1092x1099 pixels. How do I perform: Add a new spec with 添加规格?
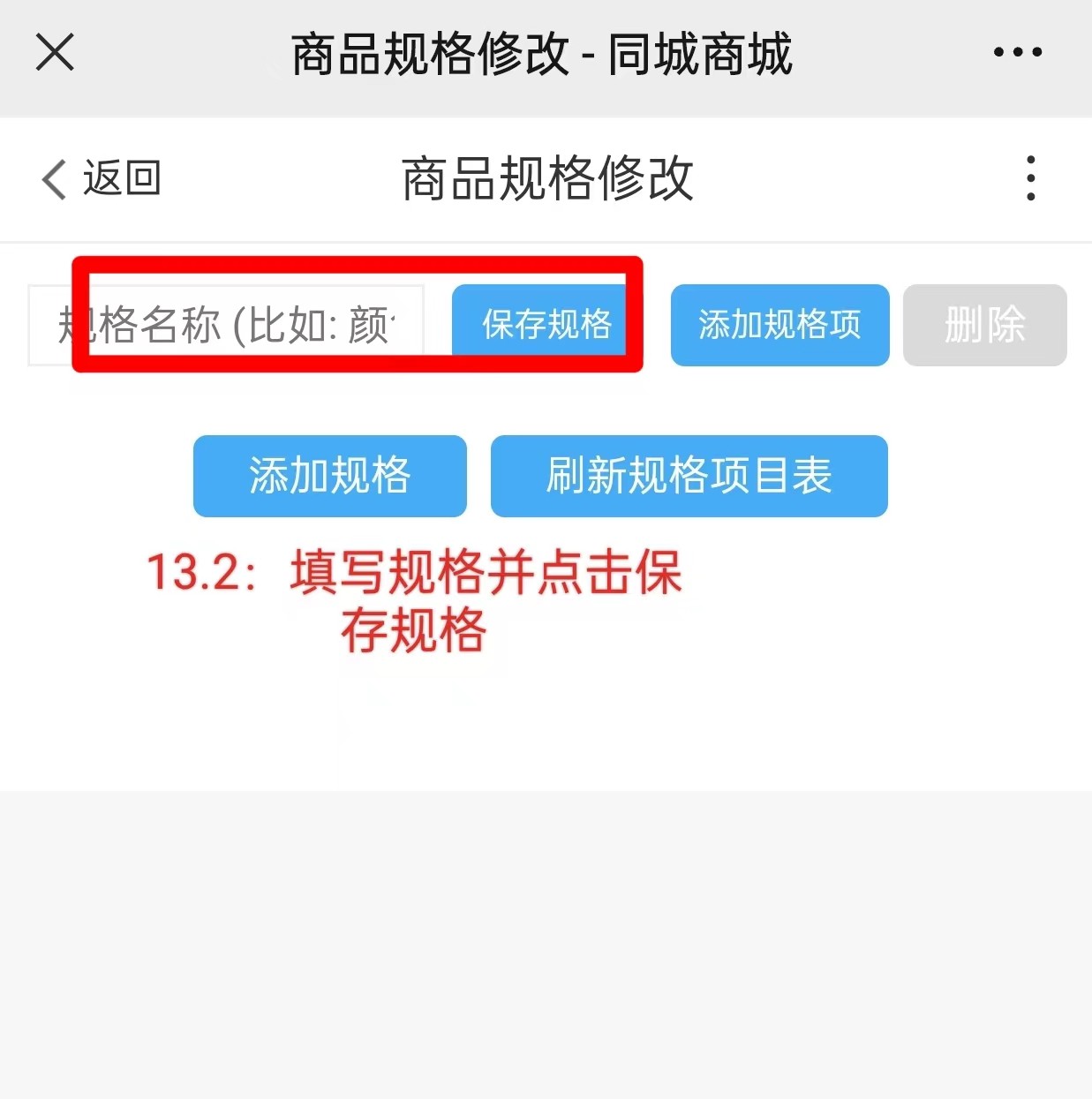(329, 476)
